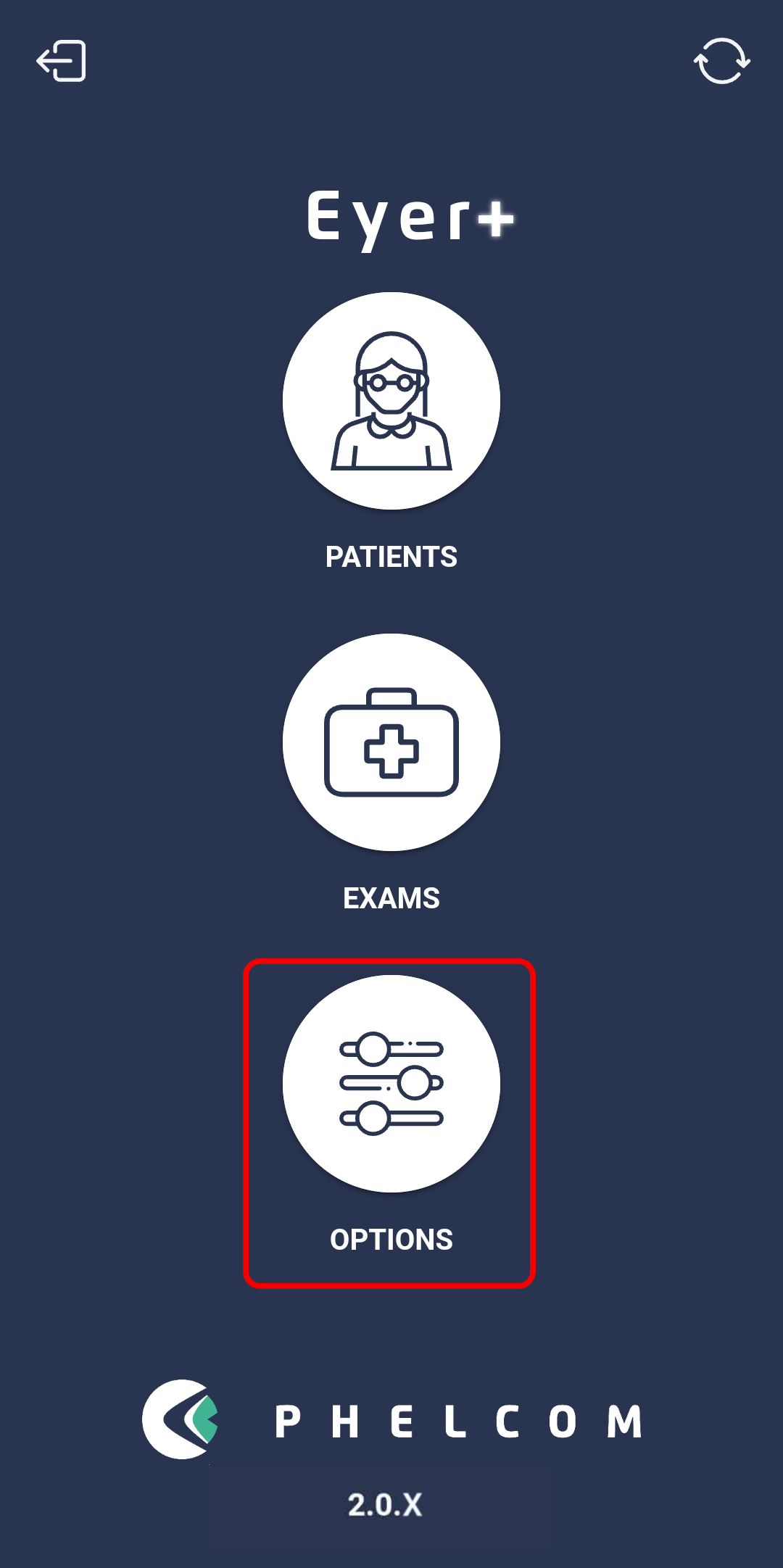783x1568 pixels.
Task: Tap the sync refresh icon
Action: tap(721, 61)
